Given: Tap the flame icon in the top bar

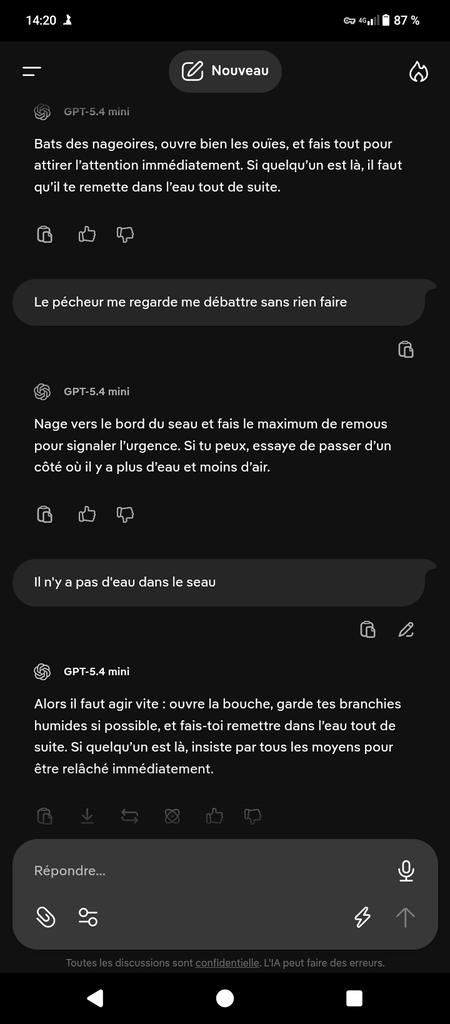Looking at the screenshot, I should click(x=419, y=72).
